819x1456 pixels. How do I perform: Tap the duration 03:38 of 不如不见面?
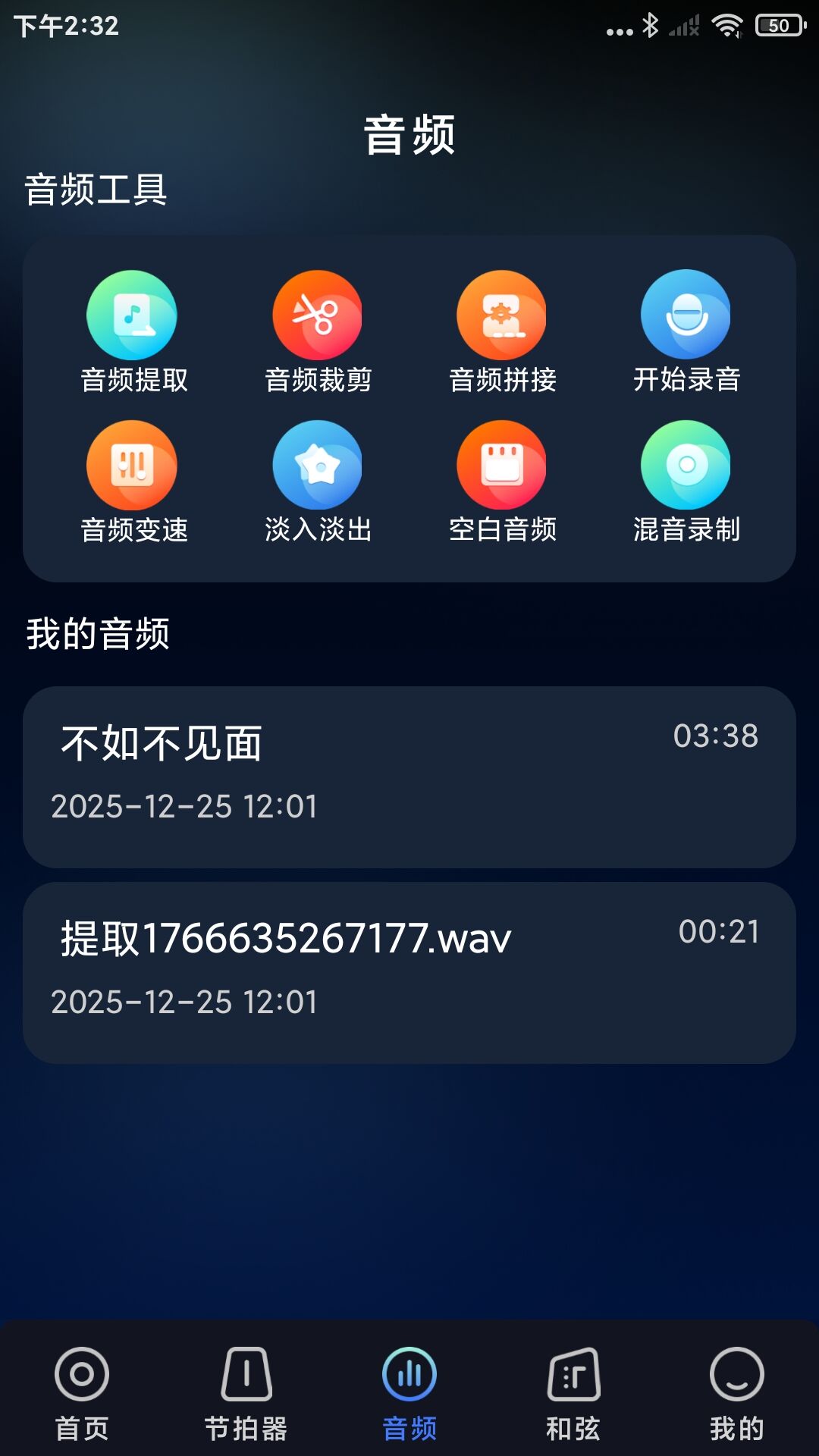tap(717, 734)
